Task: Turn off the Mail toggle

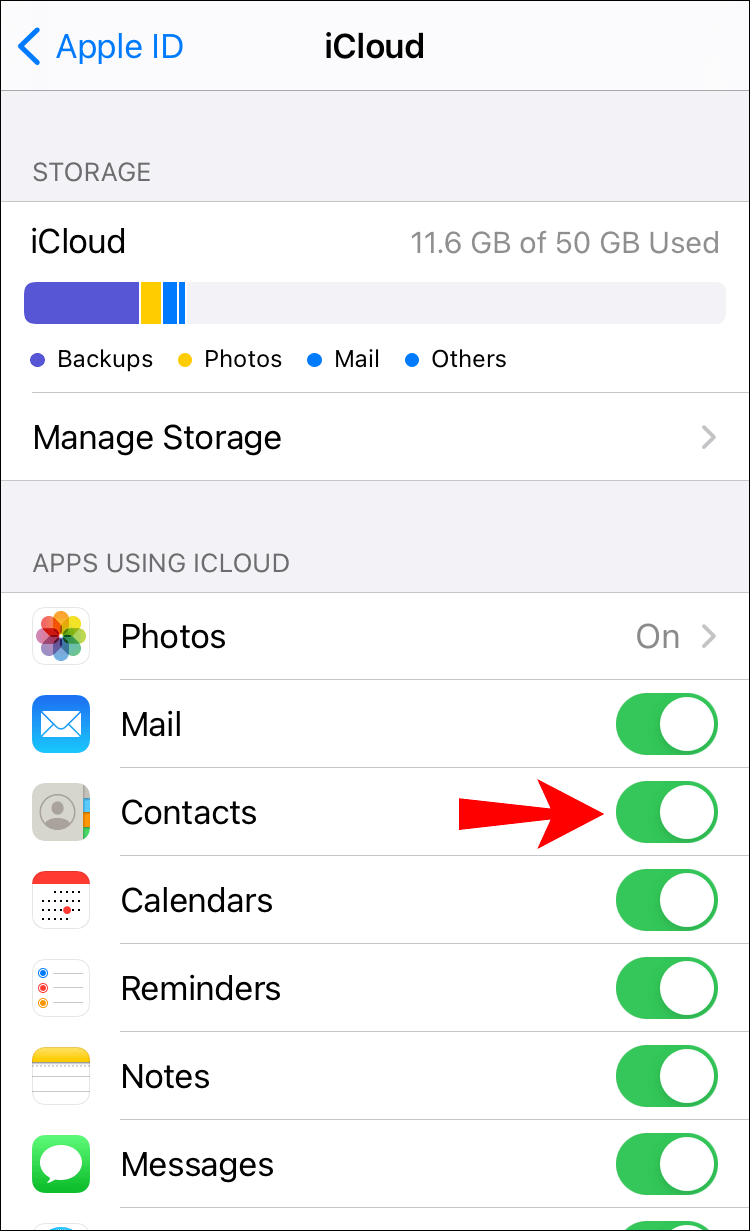Action: tap(667, 724)
